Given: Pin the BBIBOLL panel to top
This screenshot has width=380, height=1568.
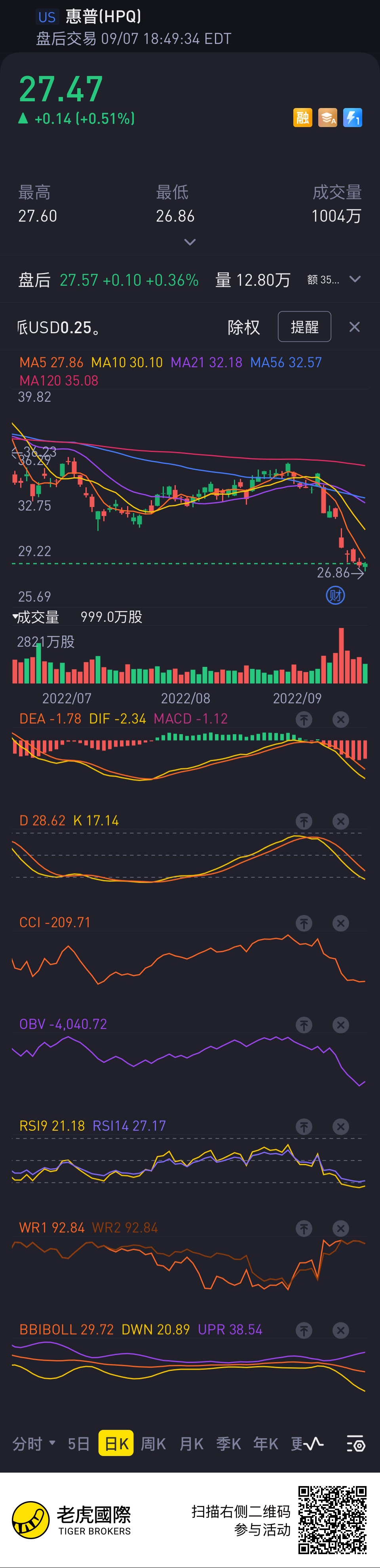Looking at the screenshot, I should 304,1330.
